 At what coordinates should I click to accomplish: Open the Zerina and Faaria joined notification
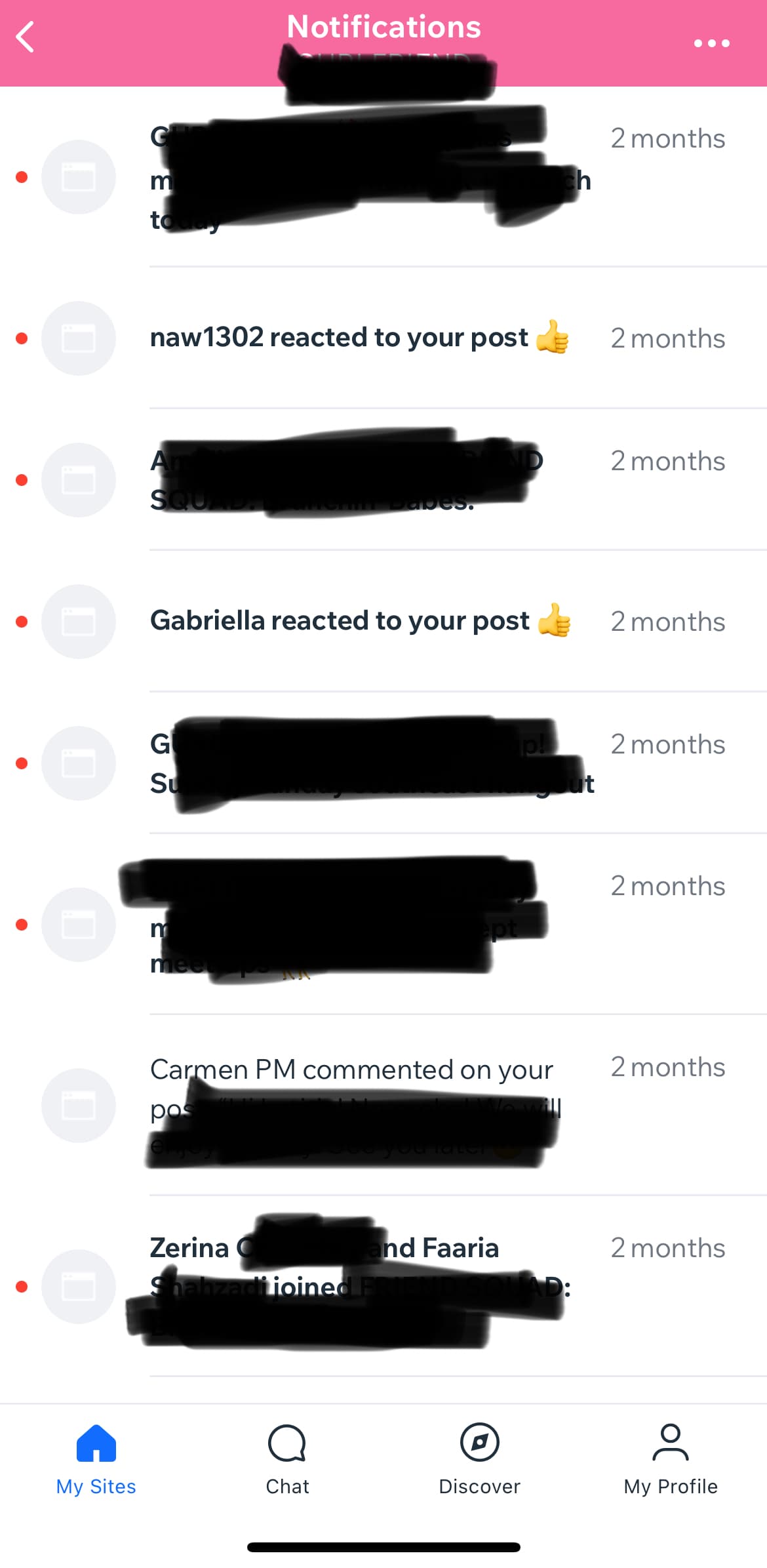[383, 1287]
